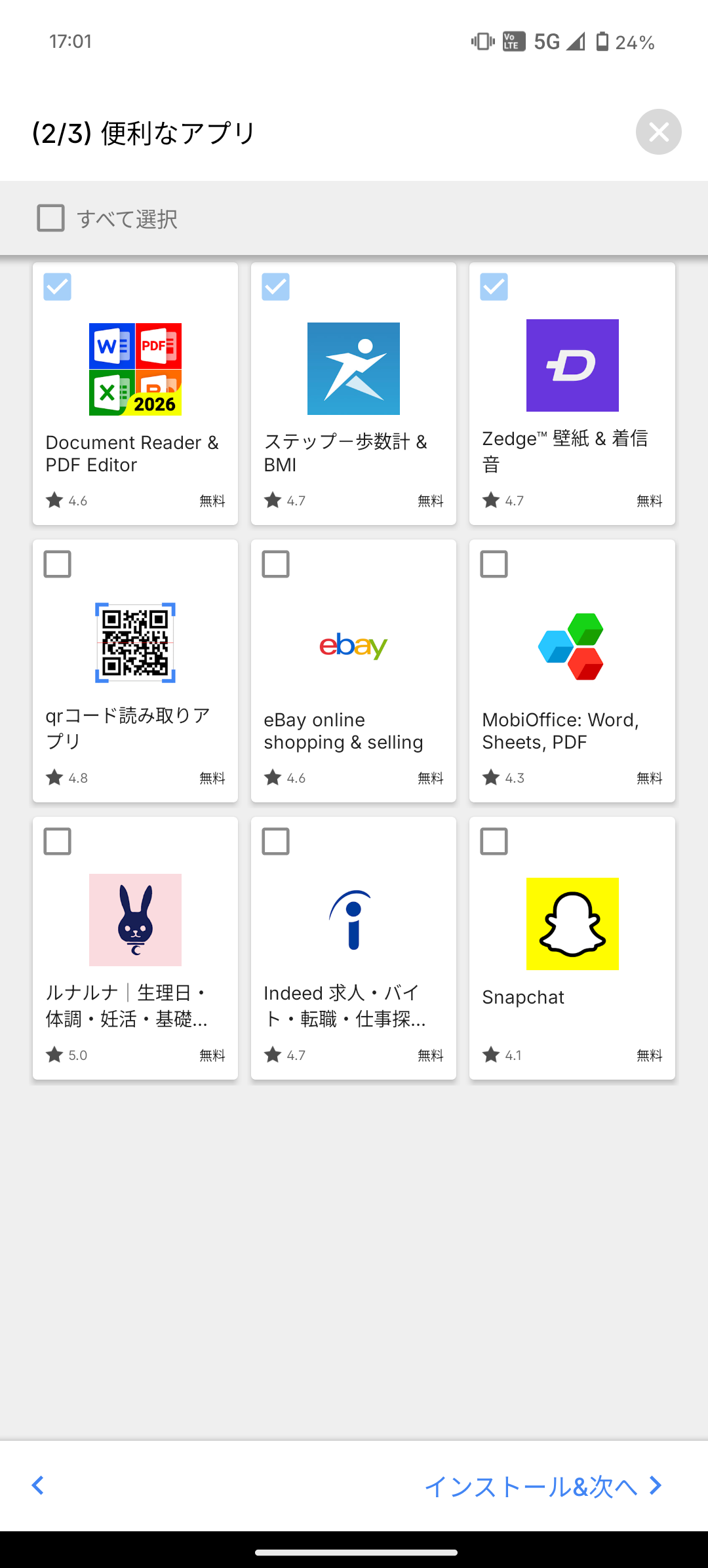Deselect the ステッパー歩数計 & BMI app
Image resolution: width=708 pixels, height=1568 pixels.
click(275, 287)
